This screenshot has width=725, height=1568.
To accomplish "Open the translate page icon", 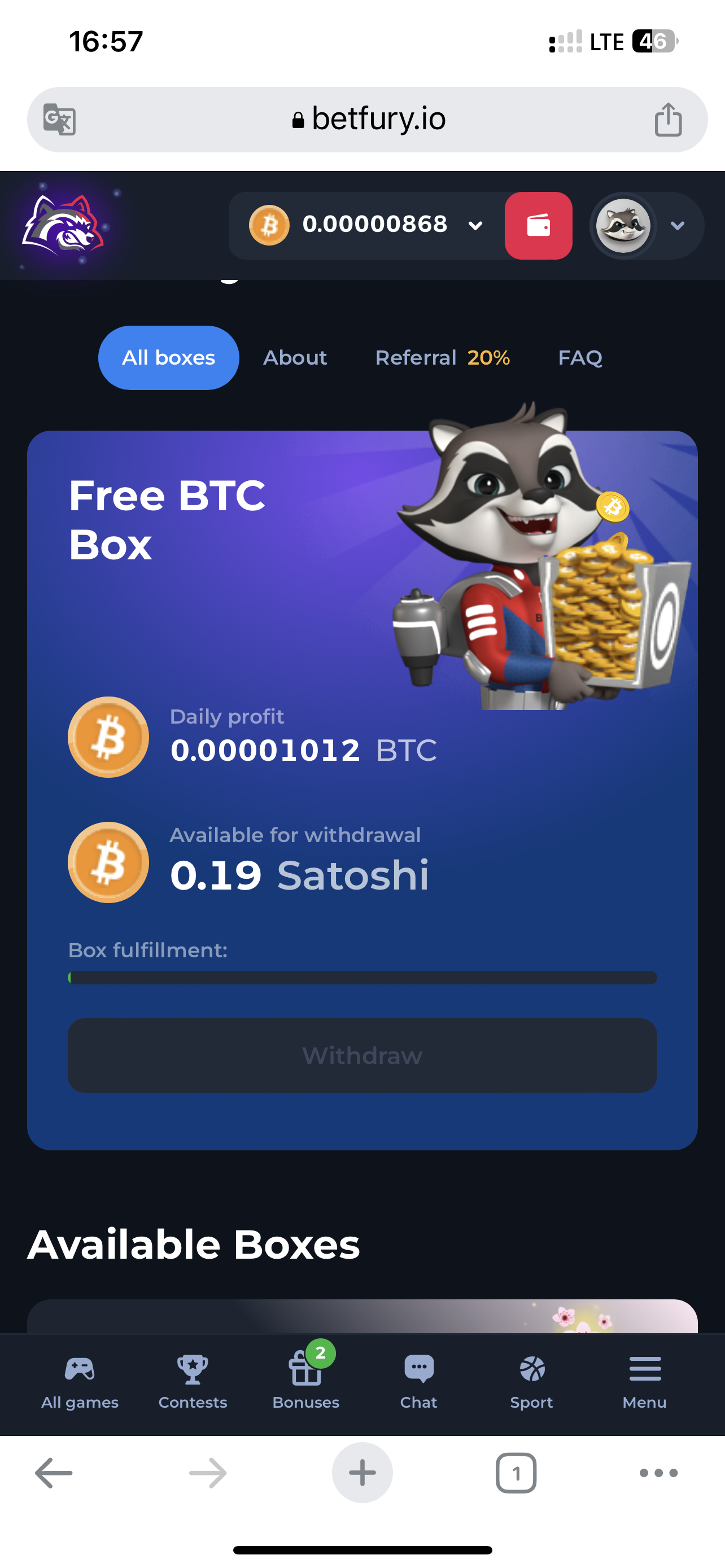I will 59,119.
